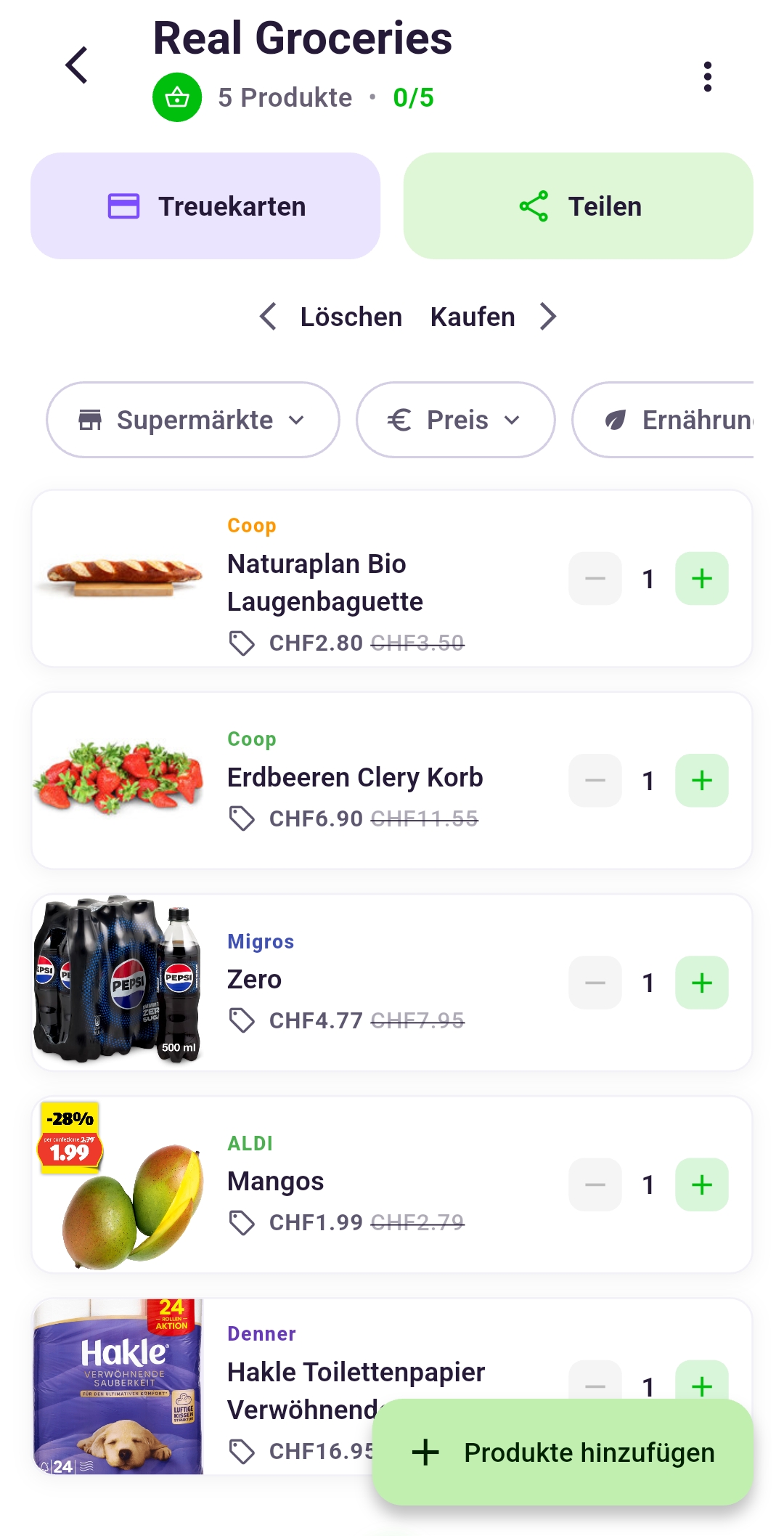Click the back arrow in the header
The height and width of the screenshot is (1536, 784).
75,65
